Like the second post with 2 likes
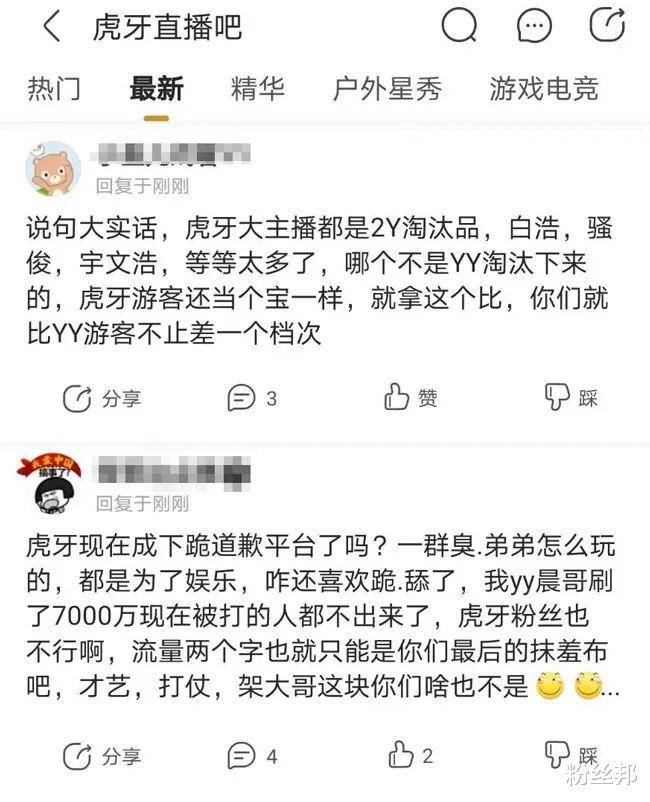This screenshot has width=650, height=802. click(x=411, y=755)
